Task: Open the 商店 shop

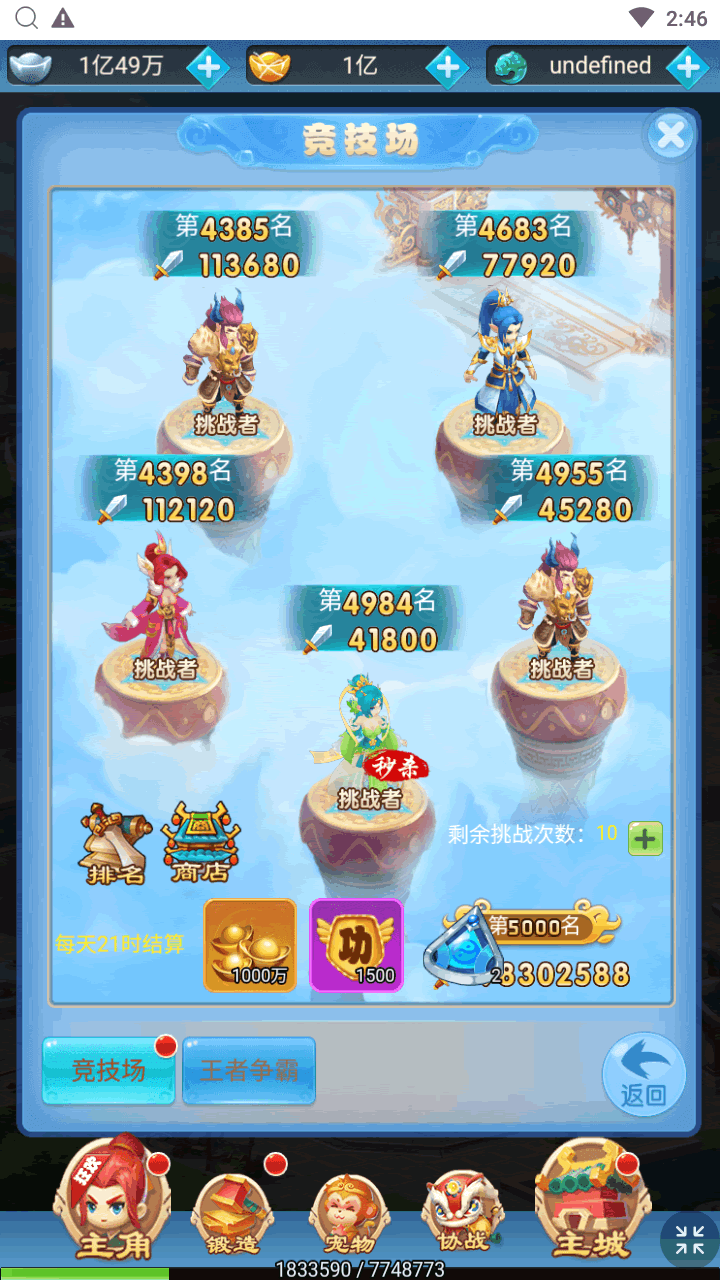Action: point(200,843)
